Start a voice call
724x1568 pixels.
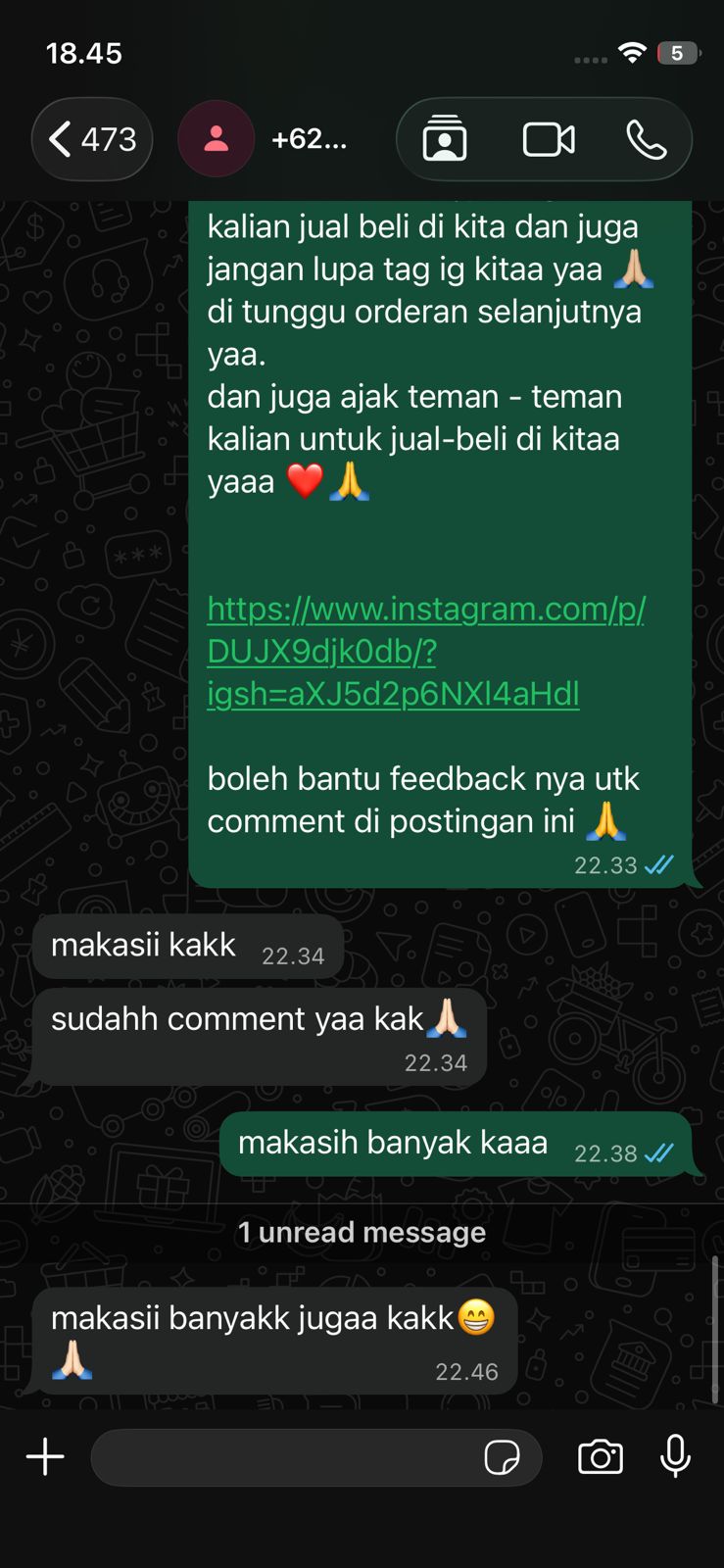[647, 139]
